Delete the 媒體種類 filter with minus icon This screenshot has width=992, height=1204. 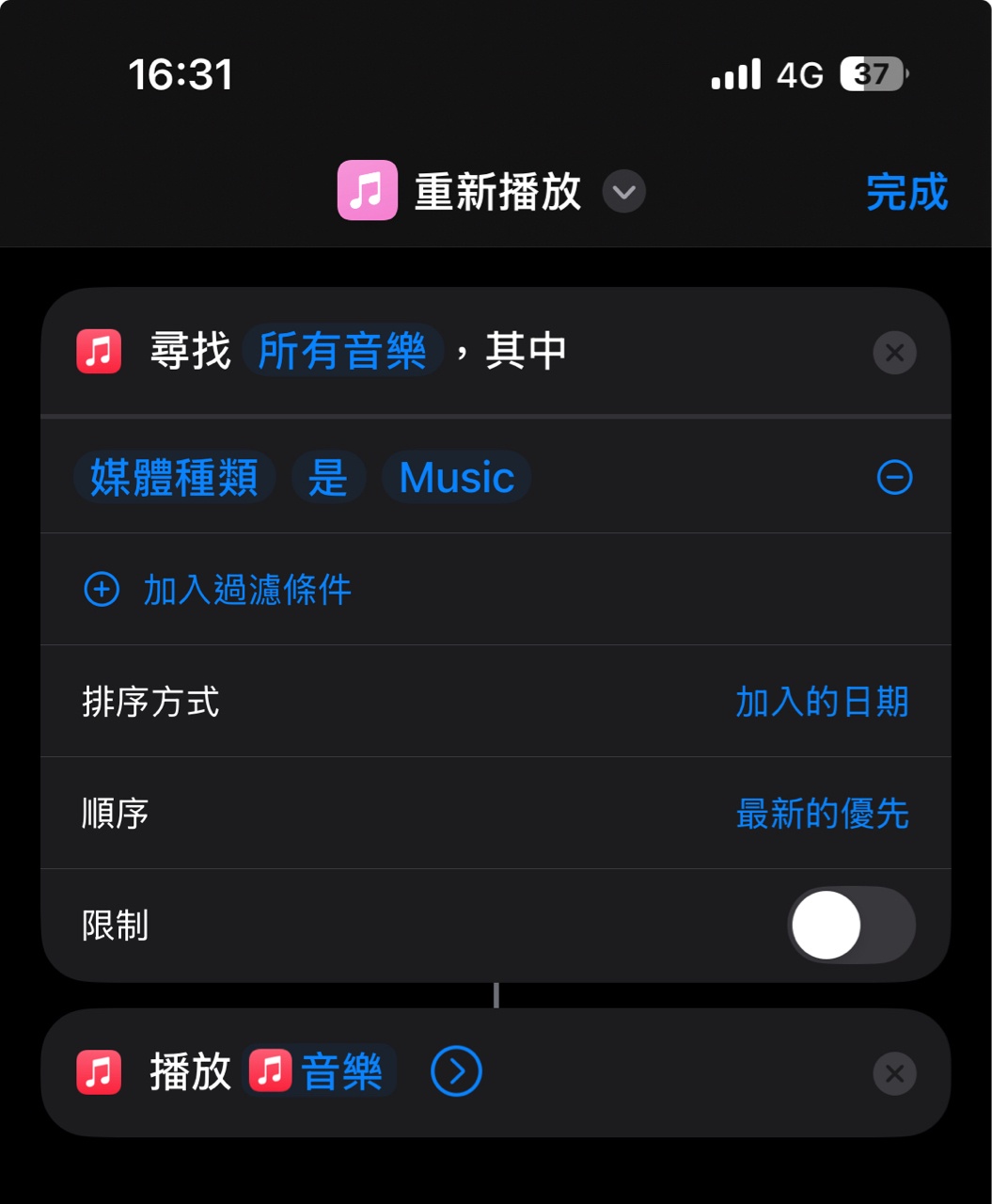pos(894,478)
